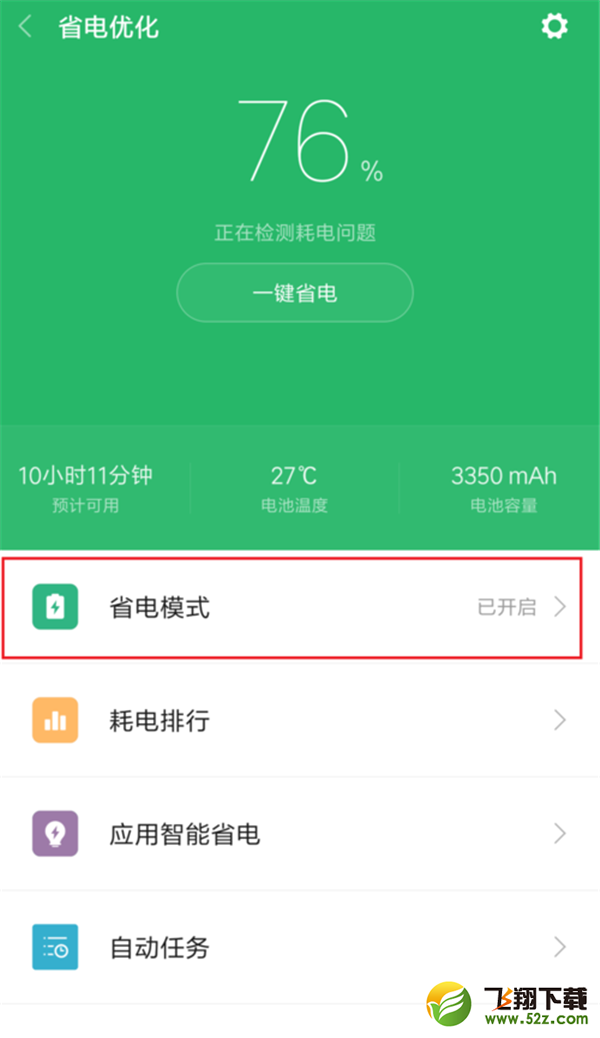Tap the 一键省电 button
This screenshot has width=600, height=1038.
coord(295,293)
